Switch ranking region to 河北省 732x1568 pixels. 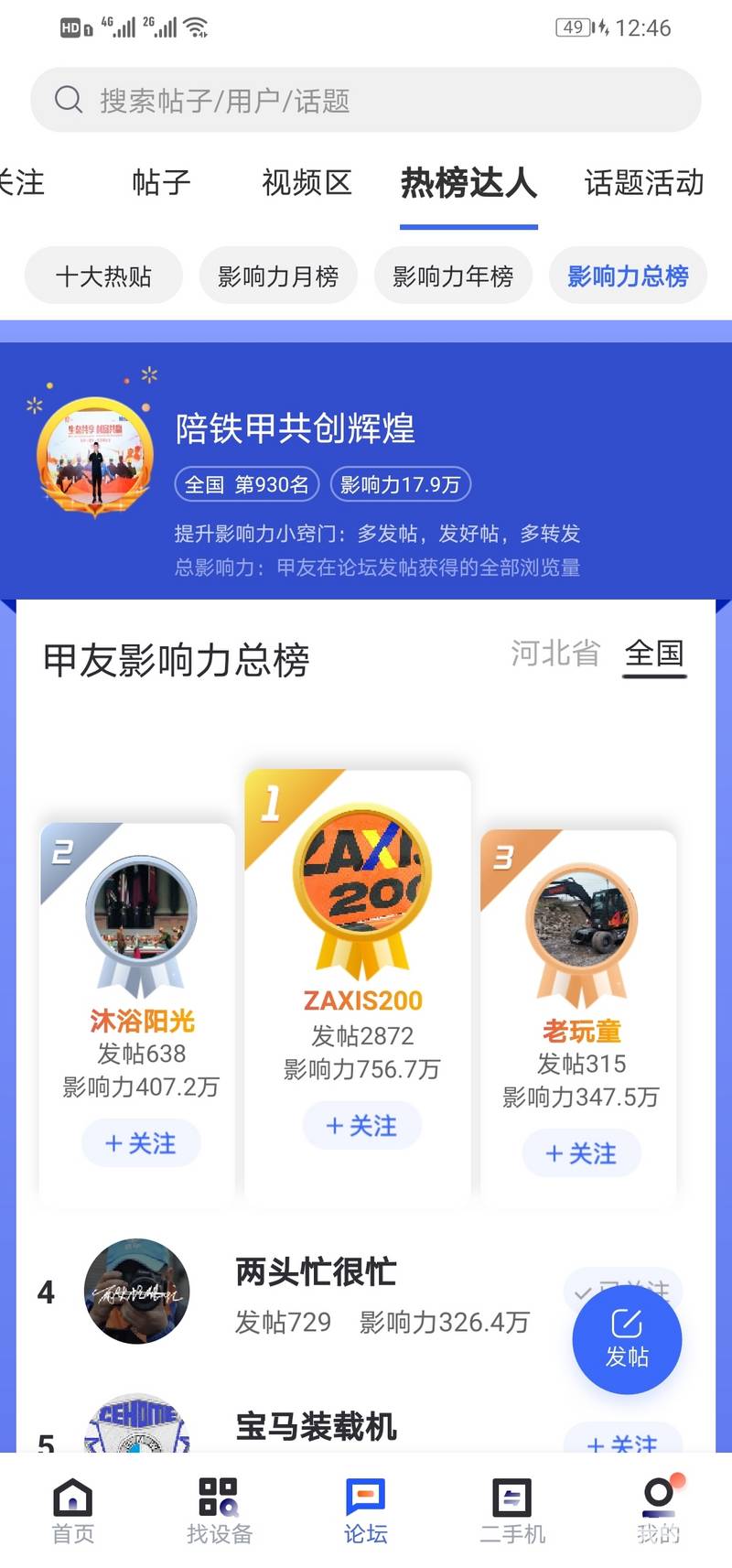(555, 654)
